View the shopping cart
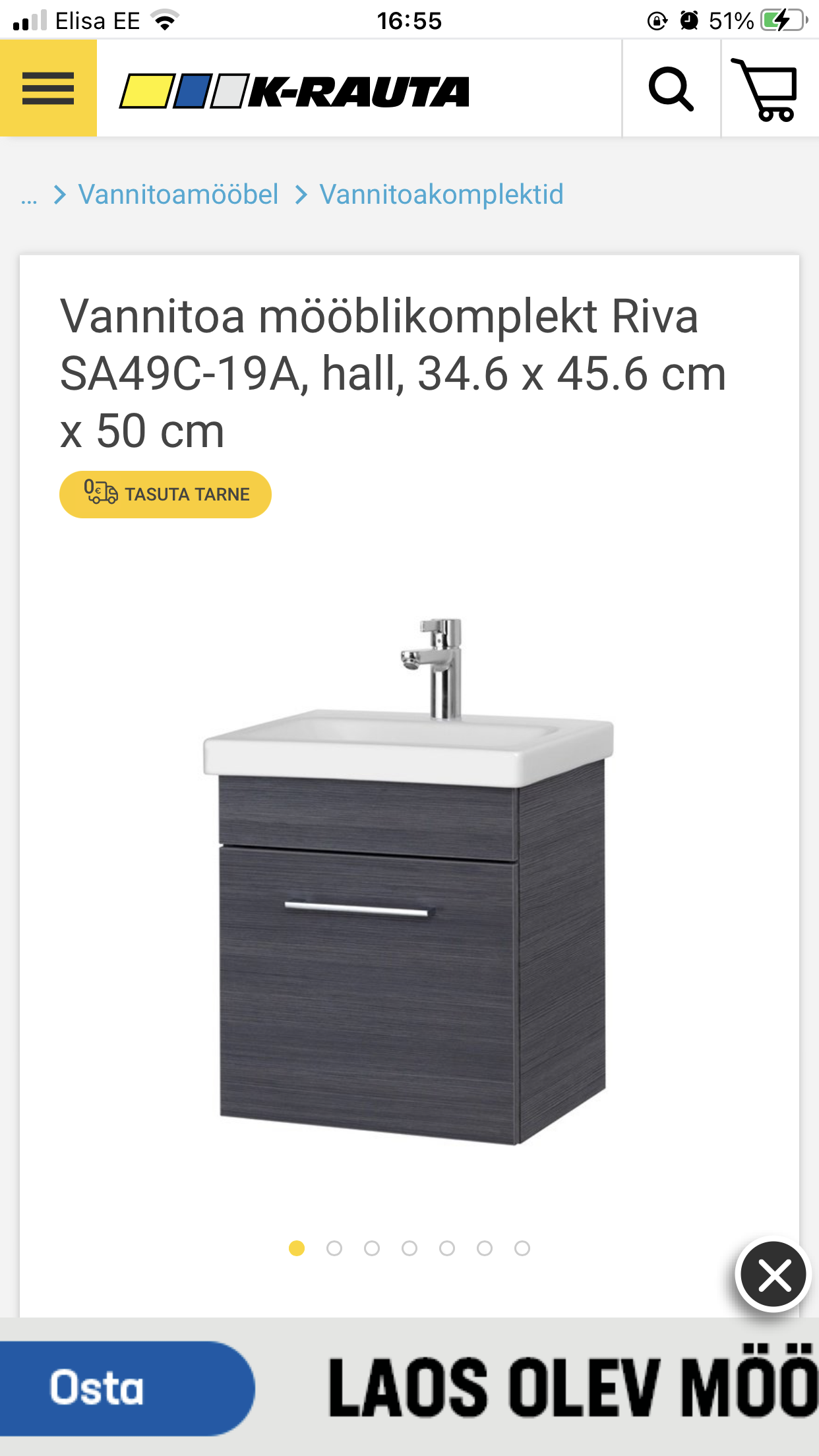 pyautogui.click(x=767, y=90)
